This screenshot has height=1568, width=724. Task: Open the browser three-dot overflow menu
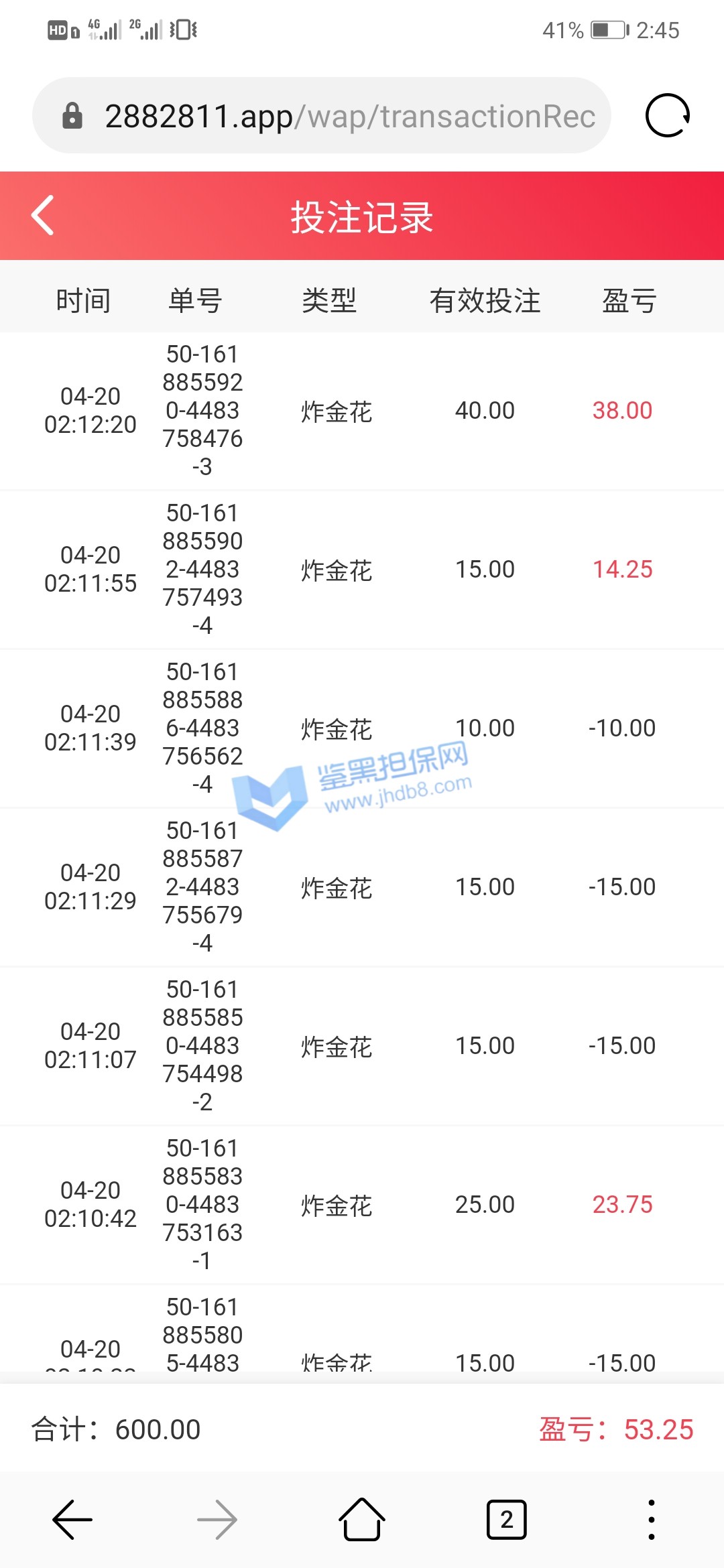[x=651, y=1520]
